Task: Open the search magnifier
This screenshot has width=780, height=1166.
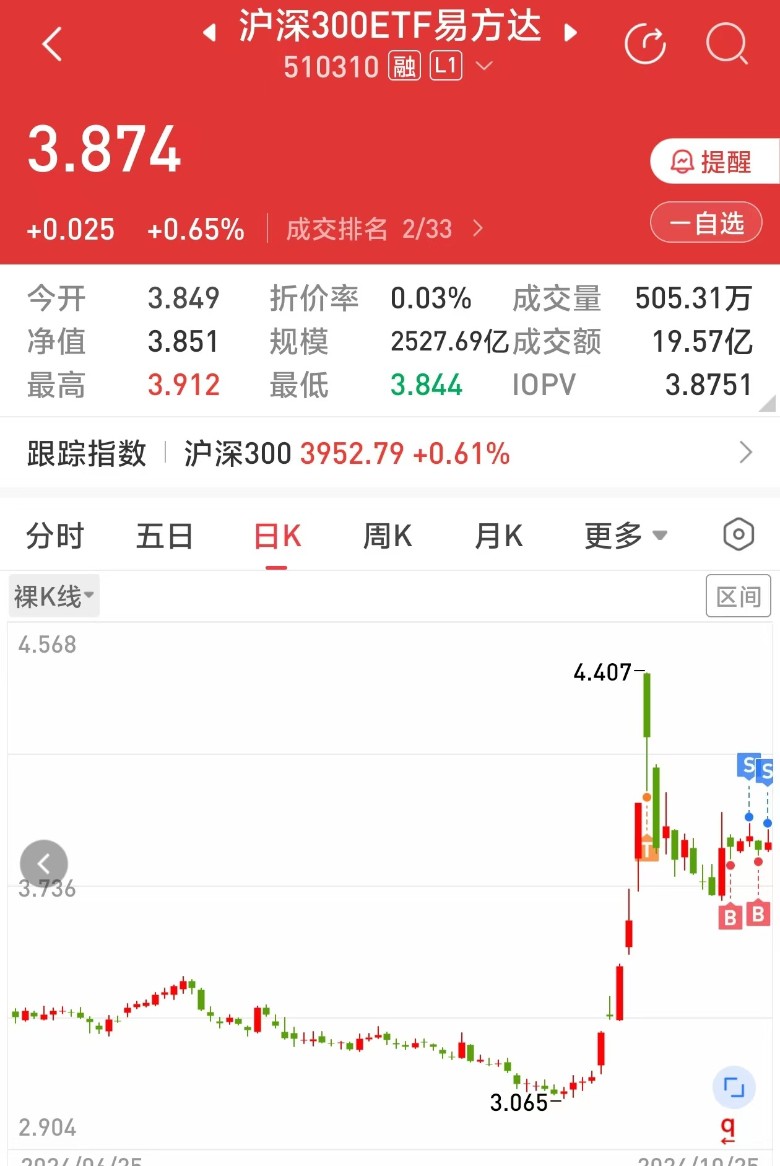Action: pos(726,44)
